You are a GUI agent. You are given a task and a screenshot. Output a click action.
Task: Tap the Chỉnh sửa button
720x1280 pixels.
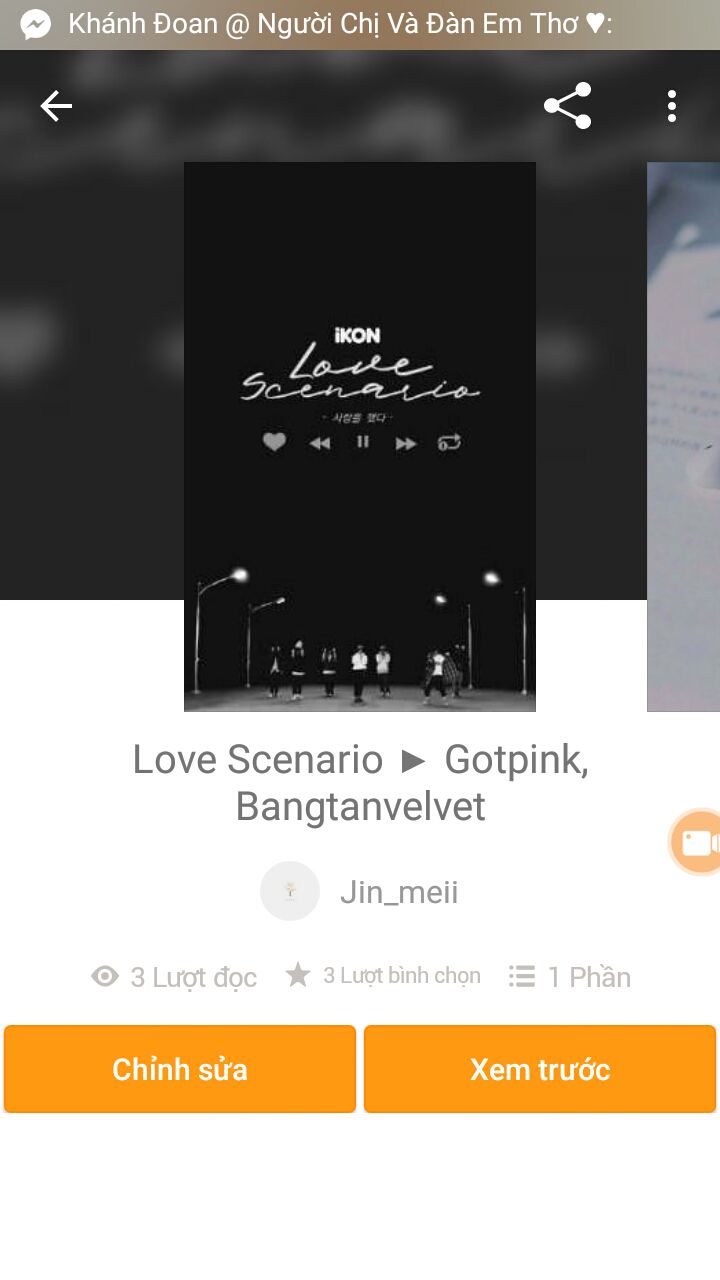pyautogui.click(x=180, y=1069)
